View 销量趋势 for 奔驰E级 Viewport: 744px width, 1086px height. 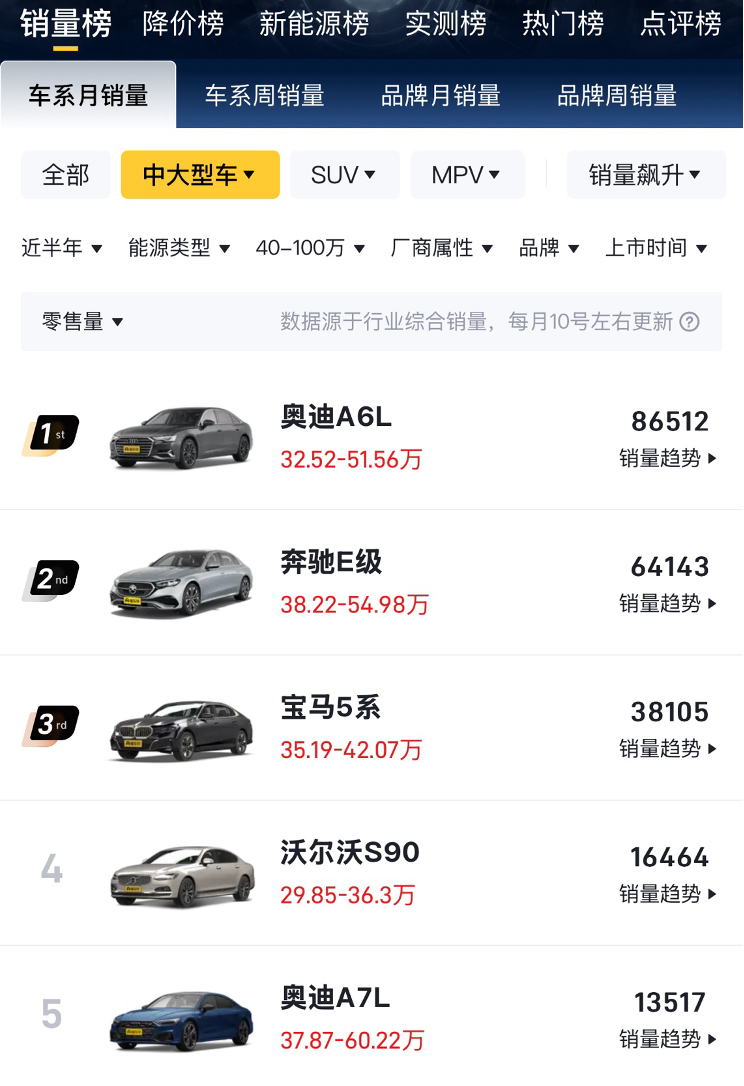(x=668, y=603)
